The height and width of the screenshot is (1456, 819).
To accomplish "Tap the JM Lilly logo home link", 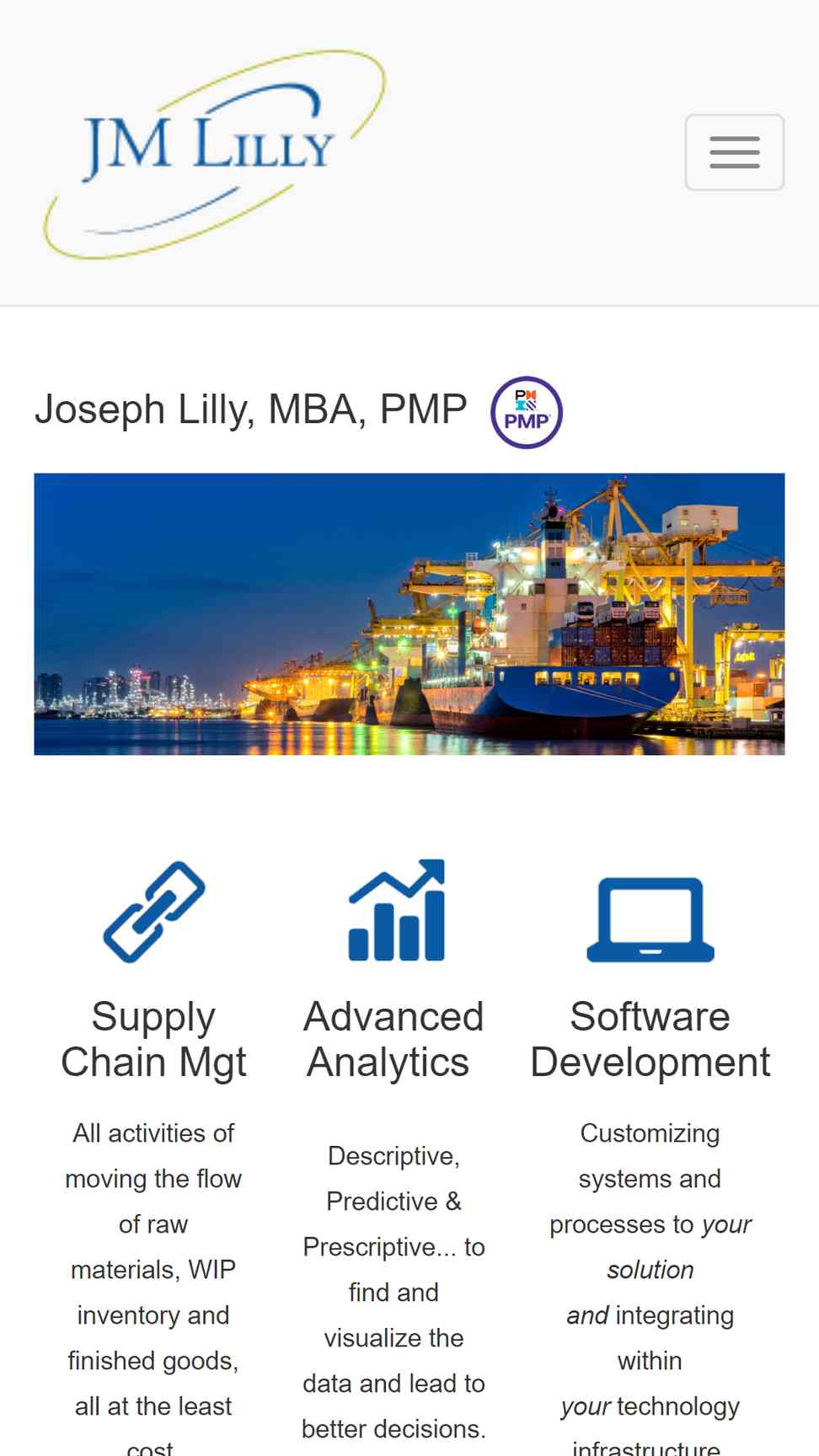I will click(x=214, y=153).
